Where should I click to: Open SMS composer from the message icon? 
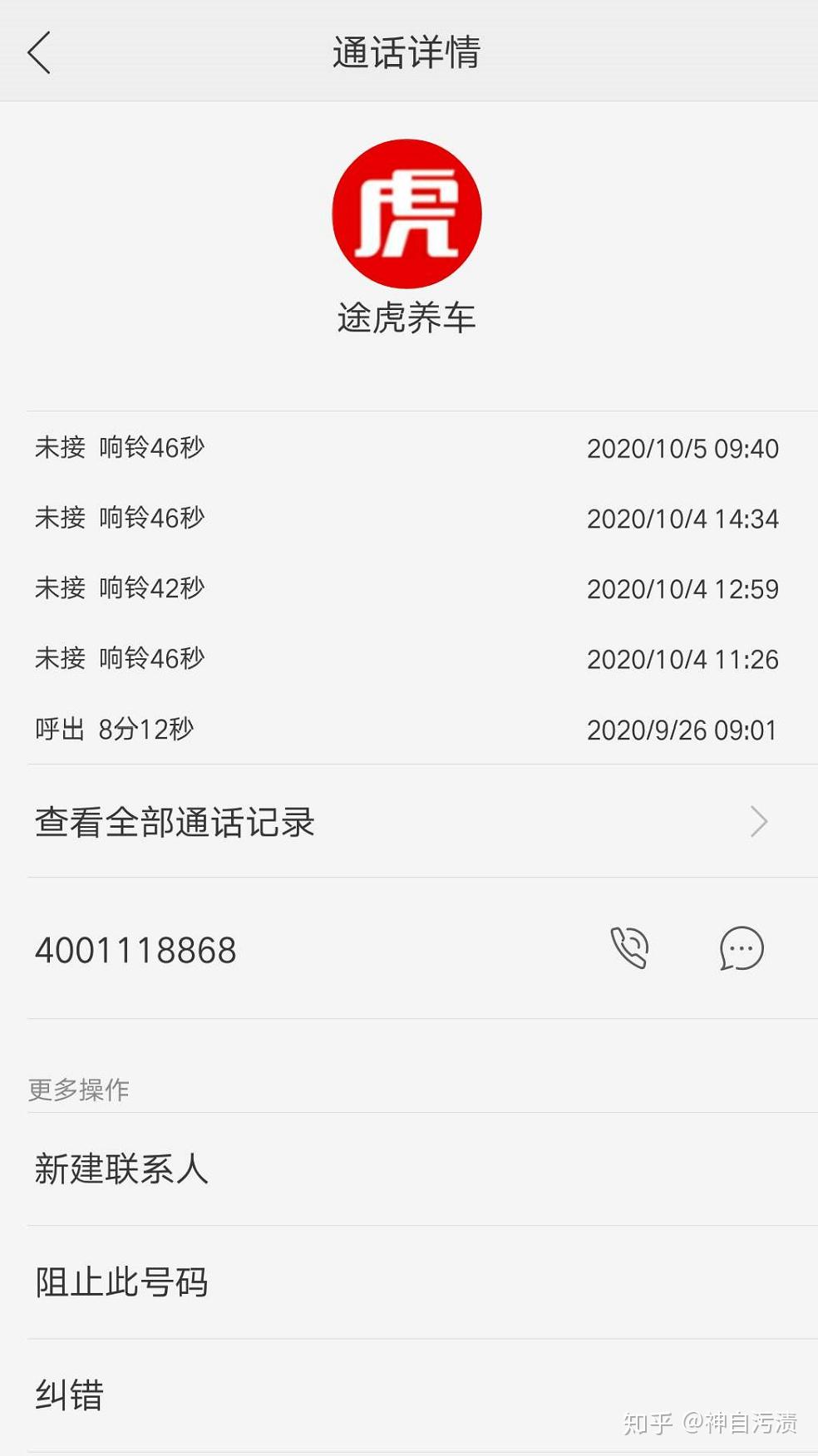[x=741, y=947]
